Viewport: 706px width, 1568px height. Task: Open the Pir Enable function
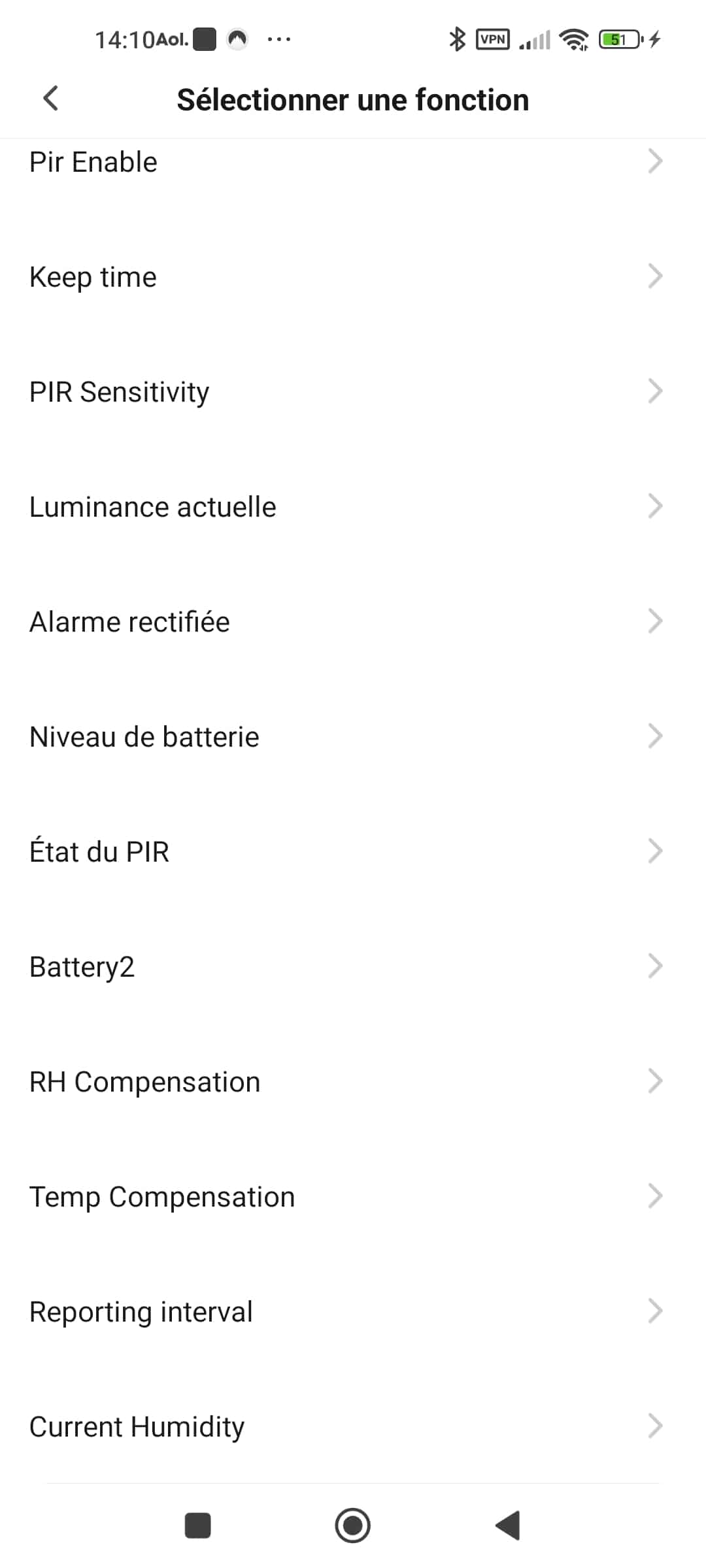pos(353,162)
